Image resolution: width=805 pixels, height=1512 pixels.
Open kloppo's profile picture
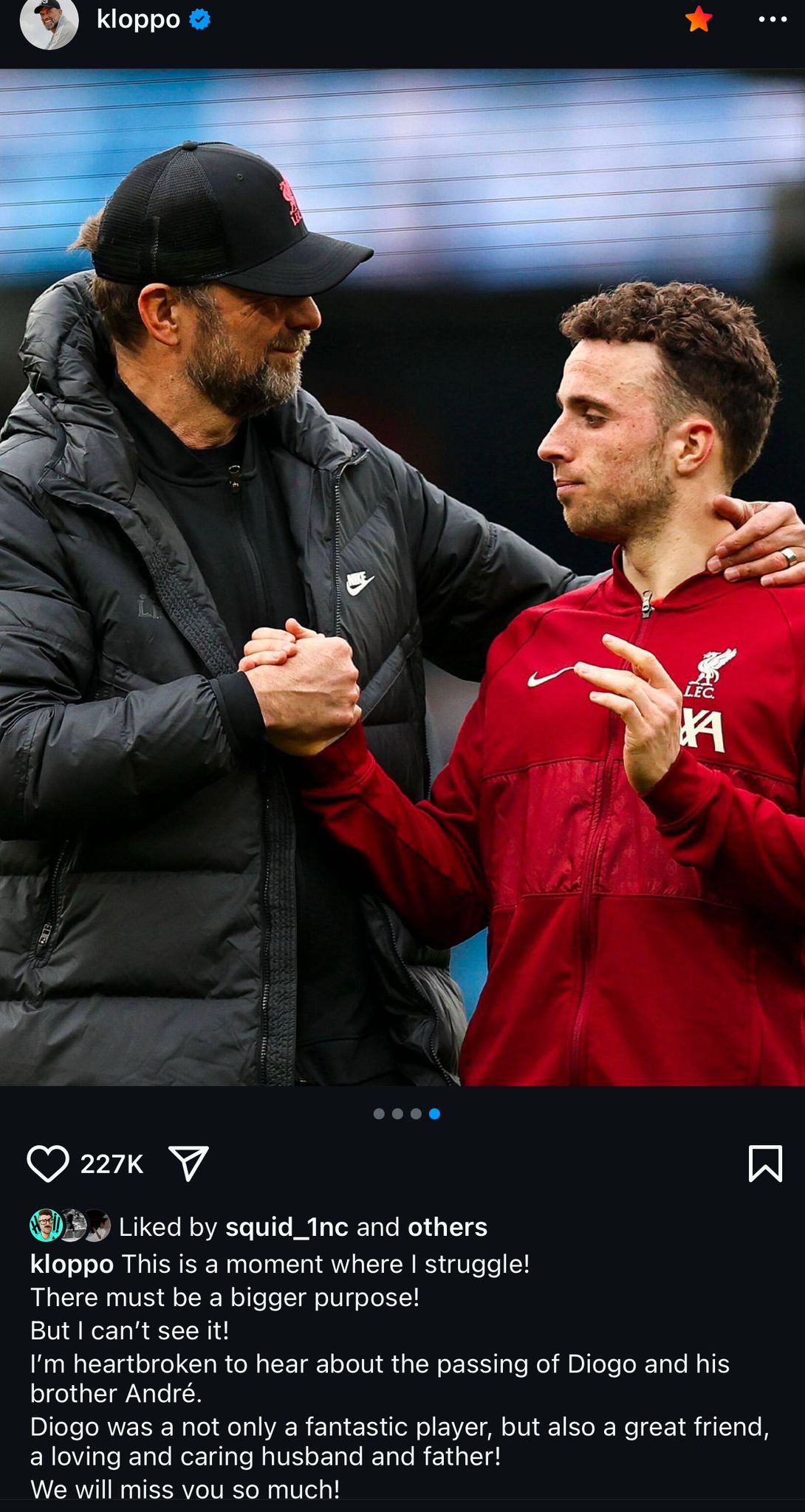[49, 23]
